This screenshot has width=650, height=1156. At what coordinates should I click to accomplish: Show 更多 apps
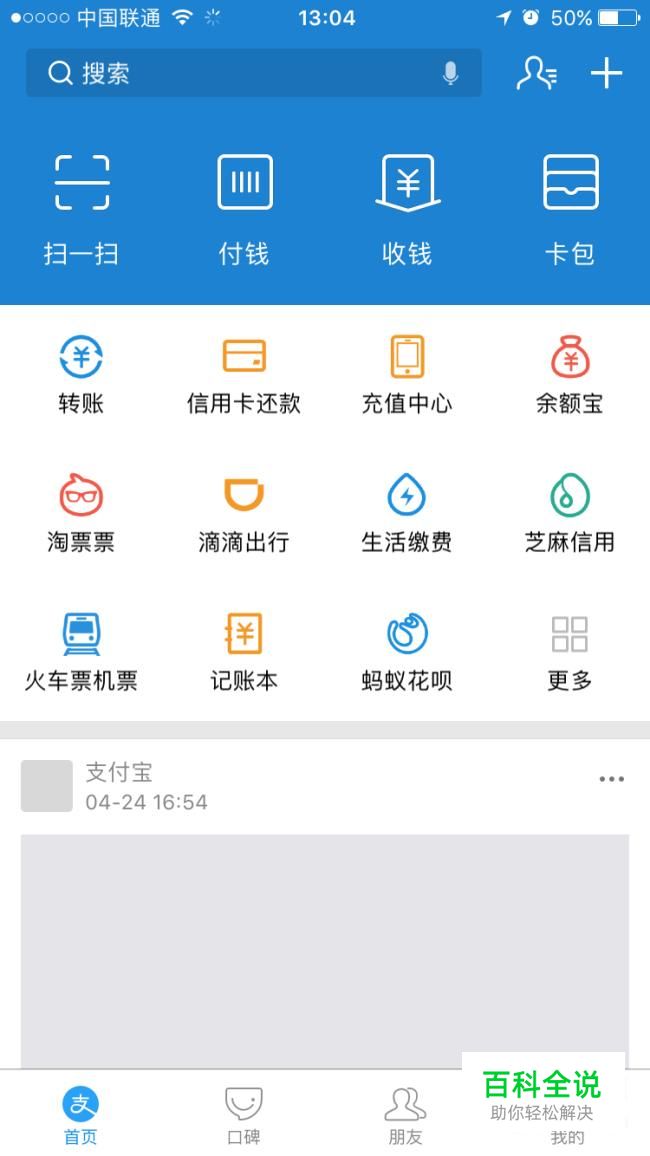point(570,652)
